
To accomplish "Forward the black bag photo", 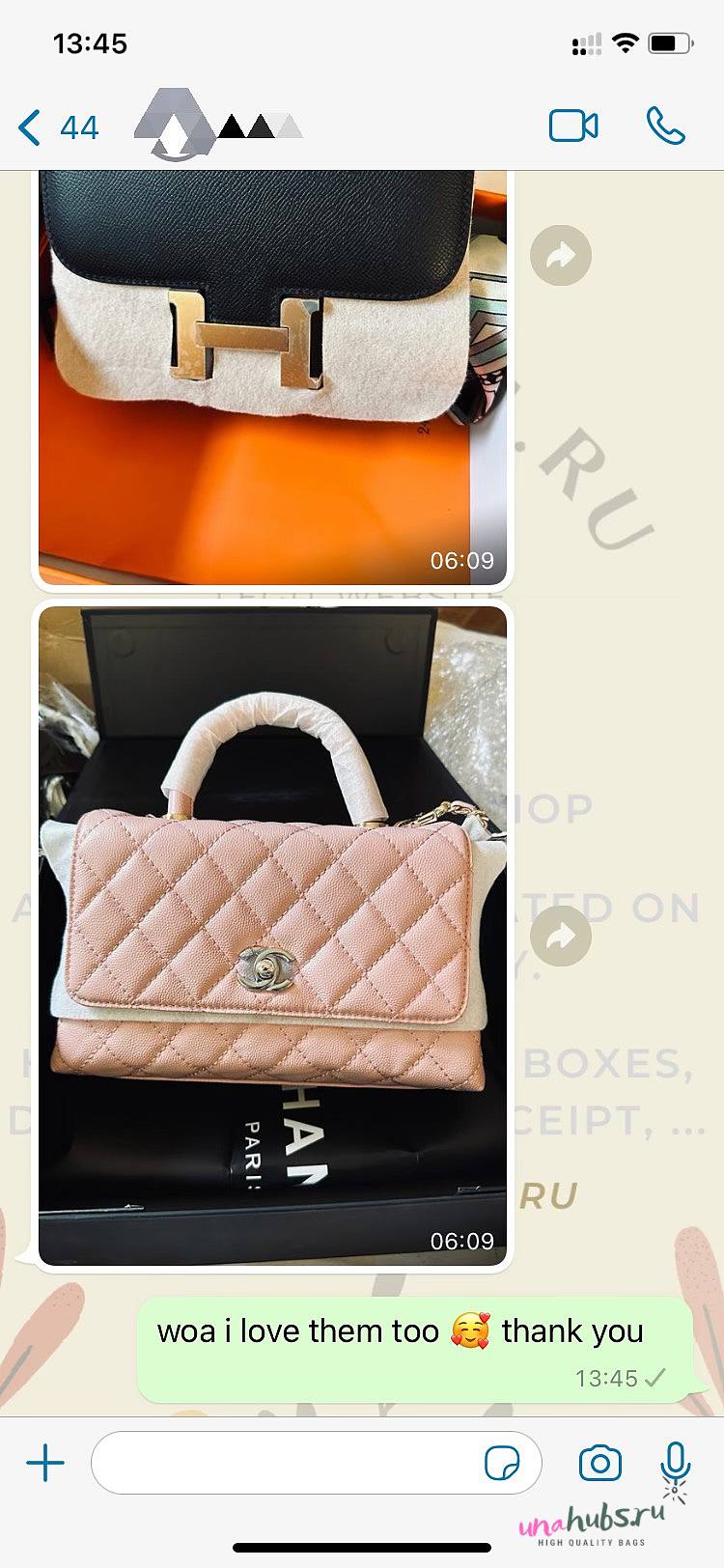I will (x=561, y=255).
